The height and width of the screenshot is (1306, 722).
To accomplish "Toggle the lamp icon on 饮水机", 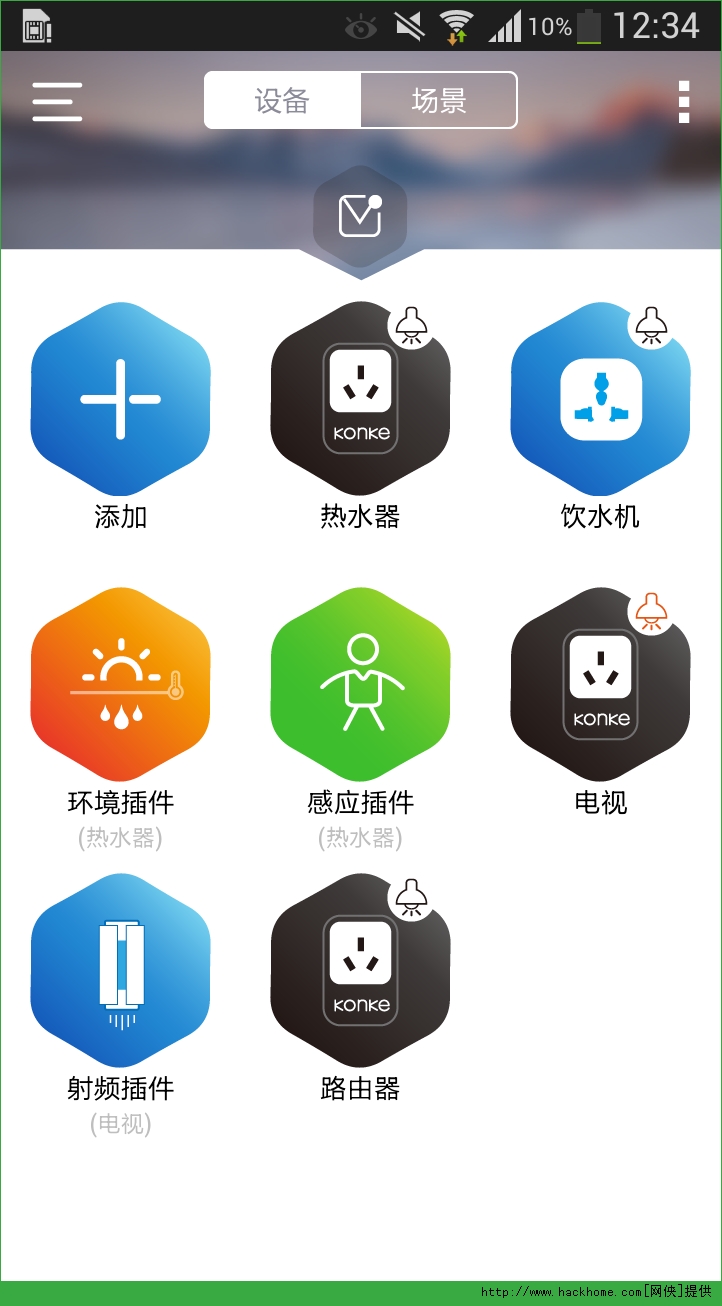I will click(651, 325).
